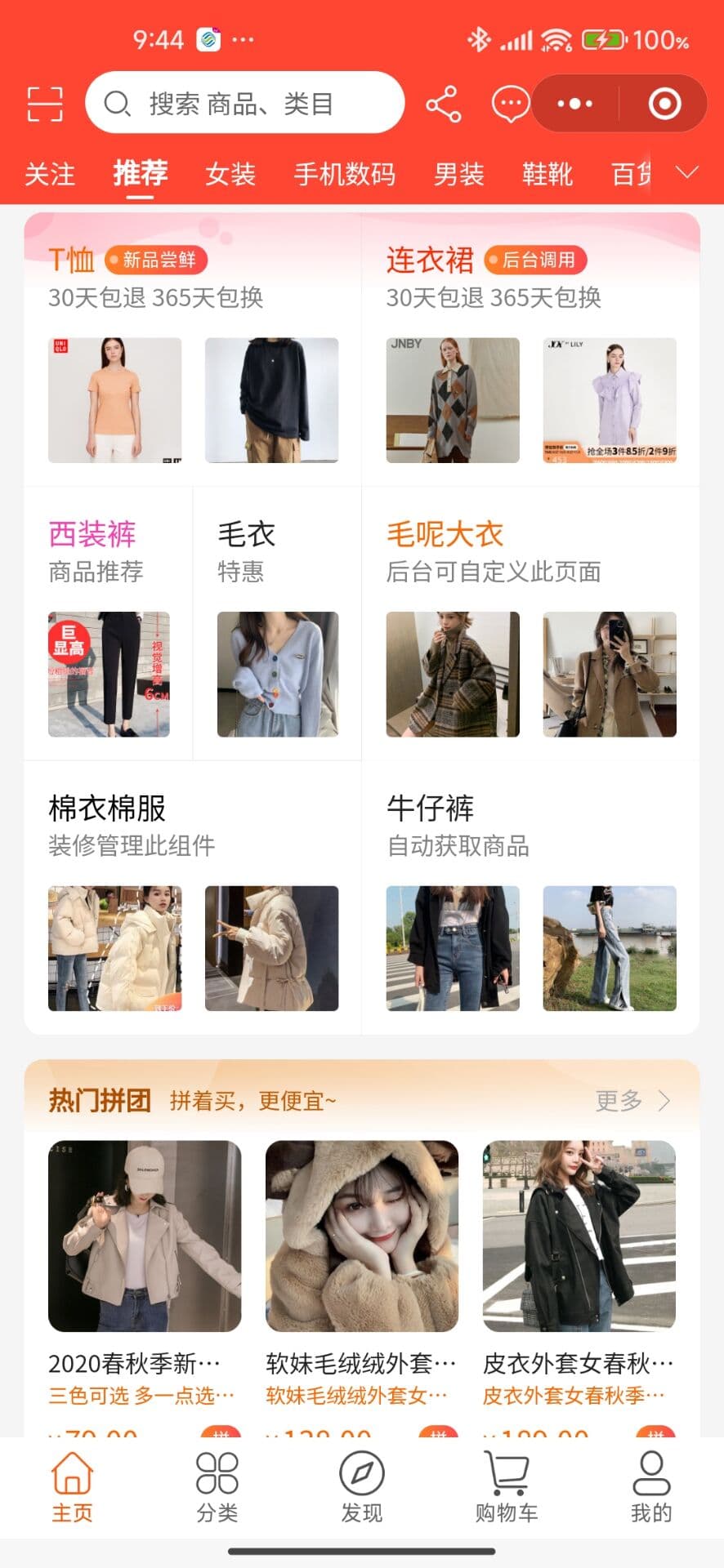View more 热门拼团 deals via 更多
Image resolution: width=724 pixels, height=1568 pixels.
(632, 1101)
